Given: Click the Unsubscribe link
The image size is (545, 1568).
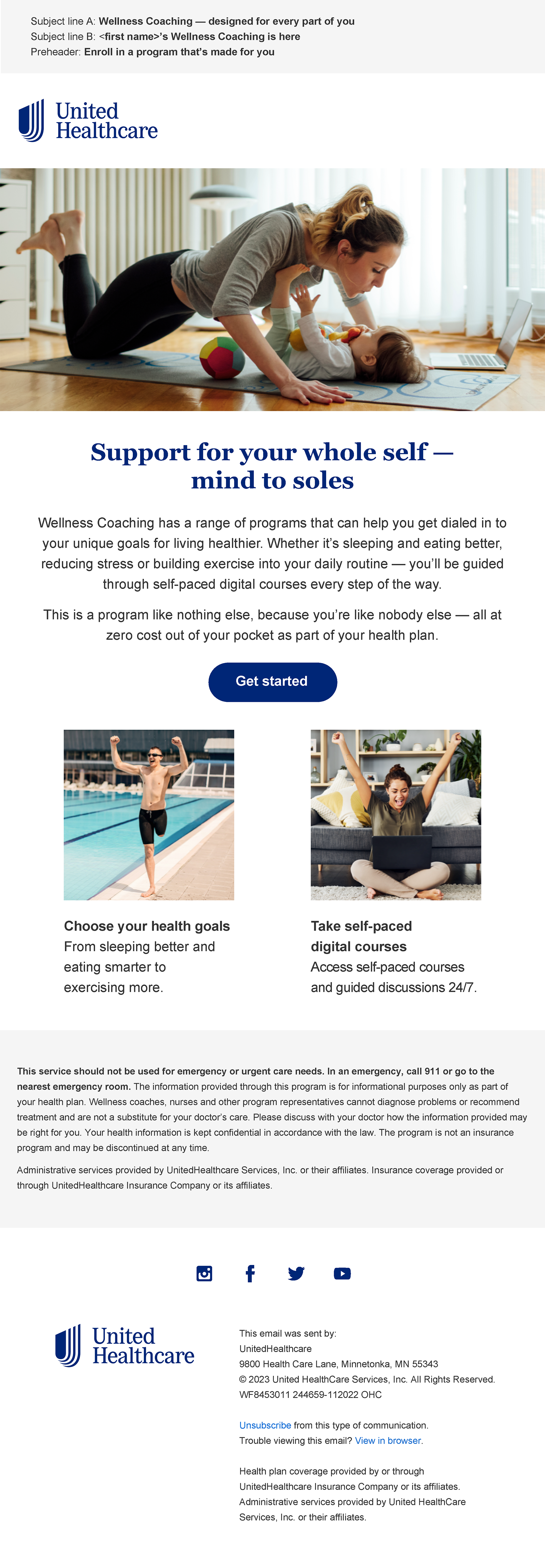Looking at the screenshot, I should tap(265, 1425).
